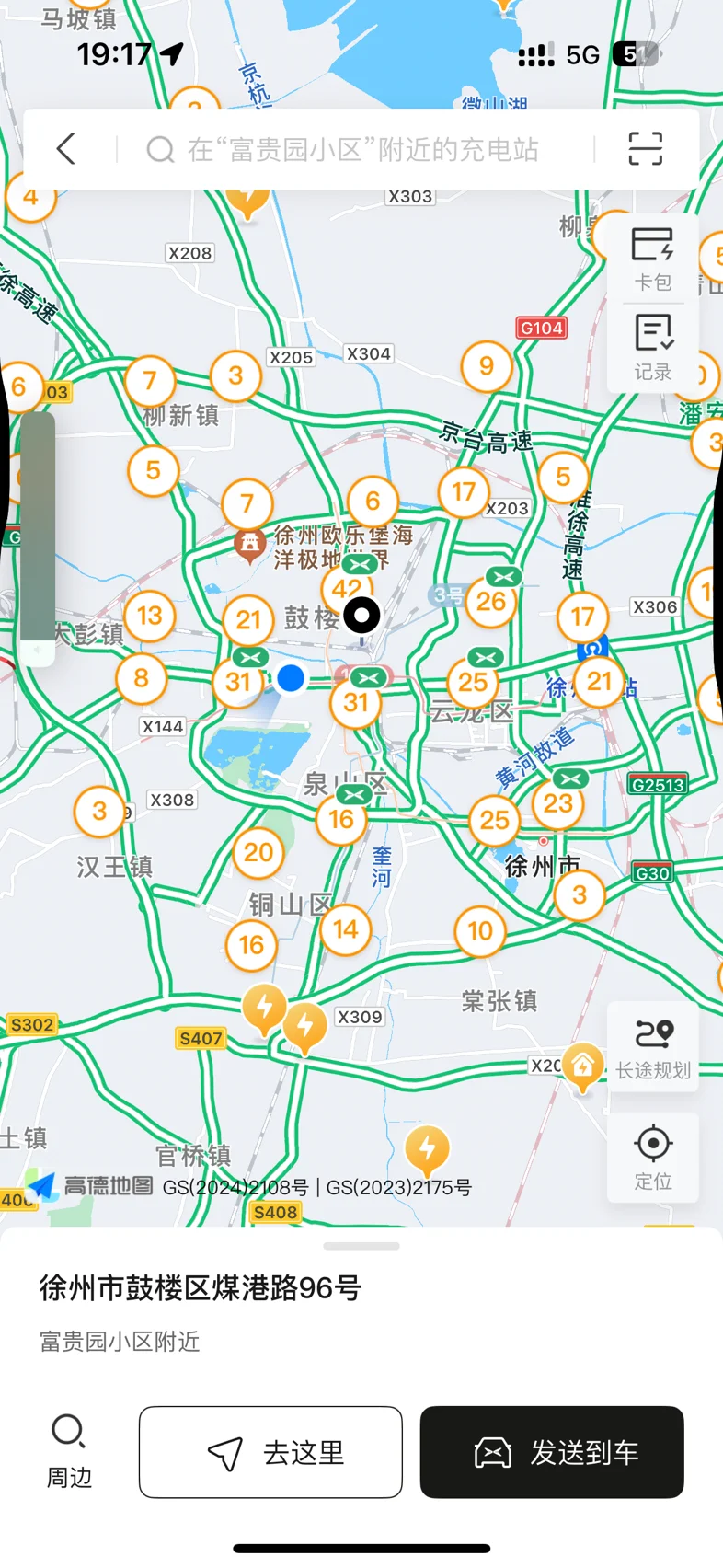Screen dimensions: 723x1568
Task: Tap 去这里 to navigate there
Action: (x=270, y=1451)
